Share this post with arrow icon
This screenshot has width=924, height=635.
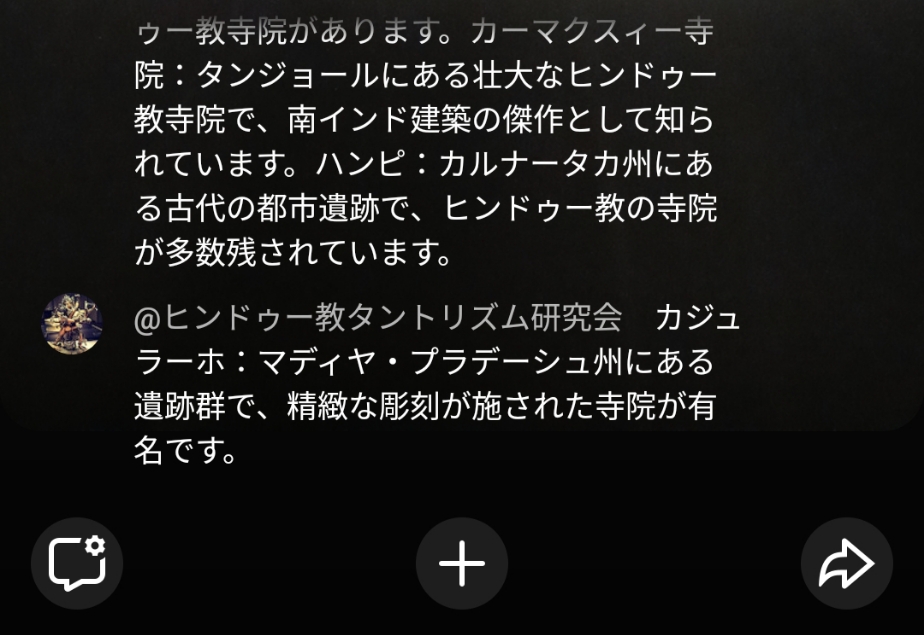click(x=846, y=564)
